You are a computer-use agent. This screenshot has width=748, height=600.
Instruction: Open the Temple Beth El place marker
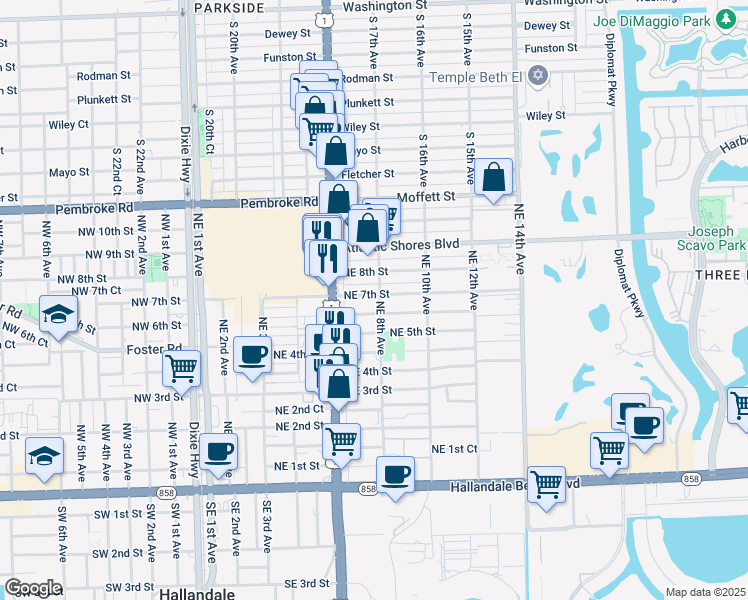tap(538, 76)
